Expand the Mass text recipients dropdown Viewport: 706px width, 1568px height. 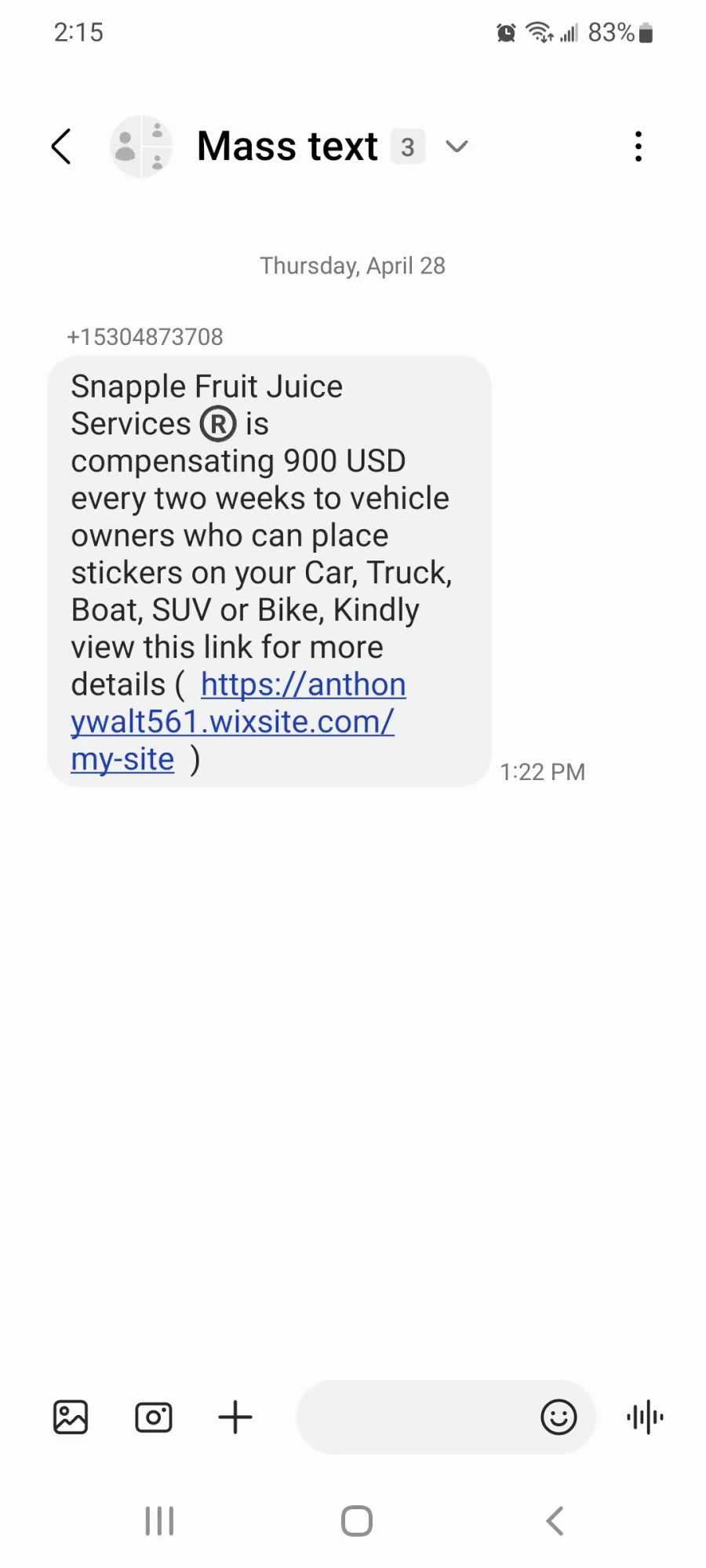pos(457,147)
